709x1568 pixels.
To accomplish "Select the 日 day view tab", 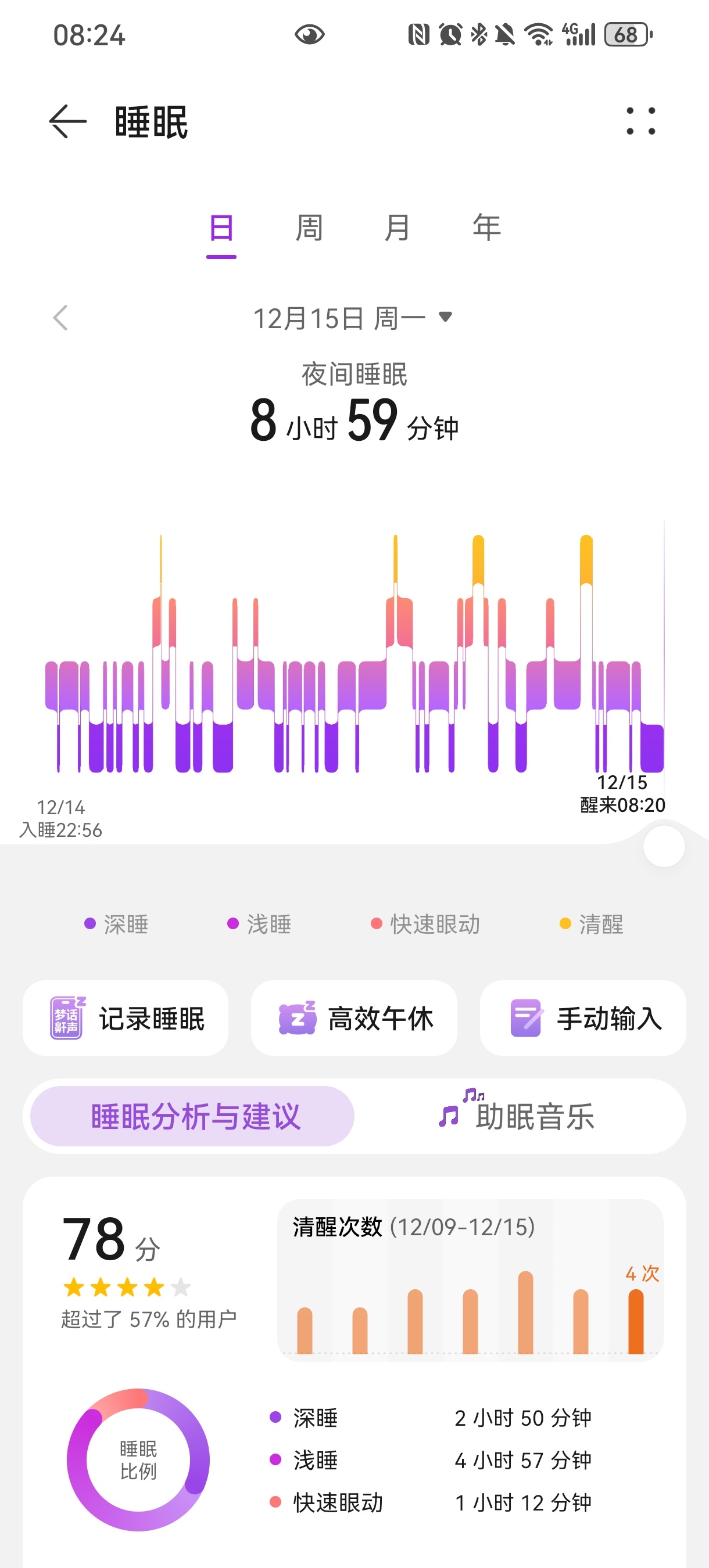I will point(221,229).
